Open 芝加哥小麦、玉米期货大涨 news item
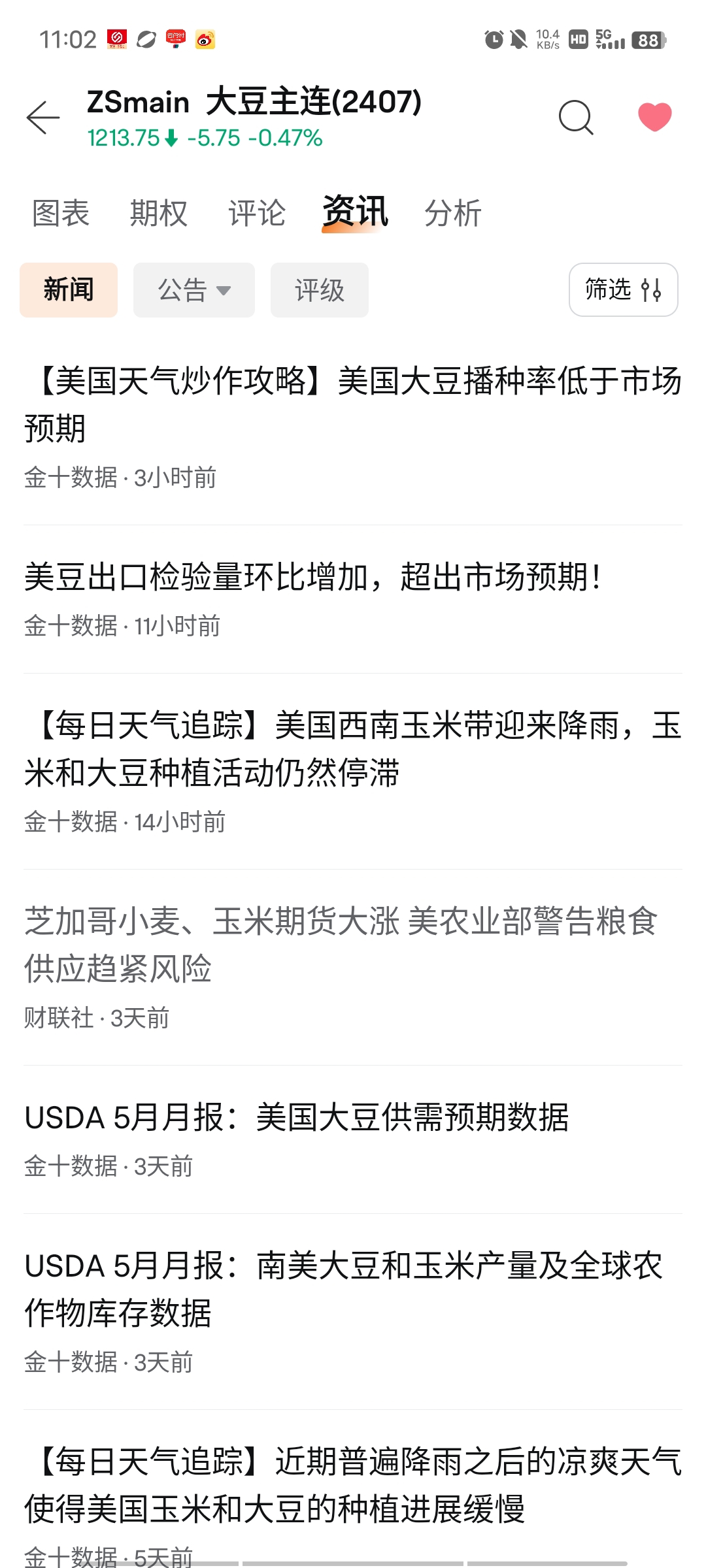The image size is (706, 1568). tap(353, 968)
